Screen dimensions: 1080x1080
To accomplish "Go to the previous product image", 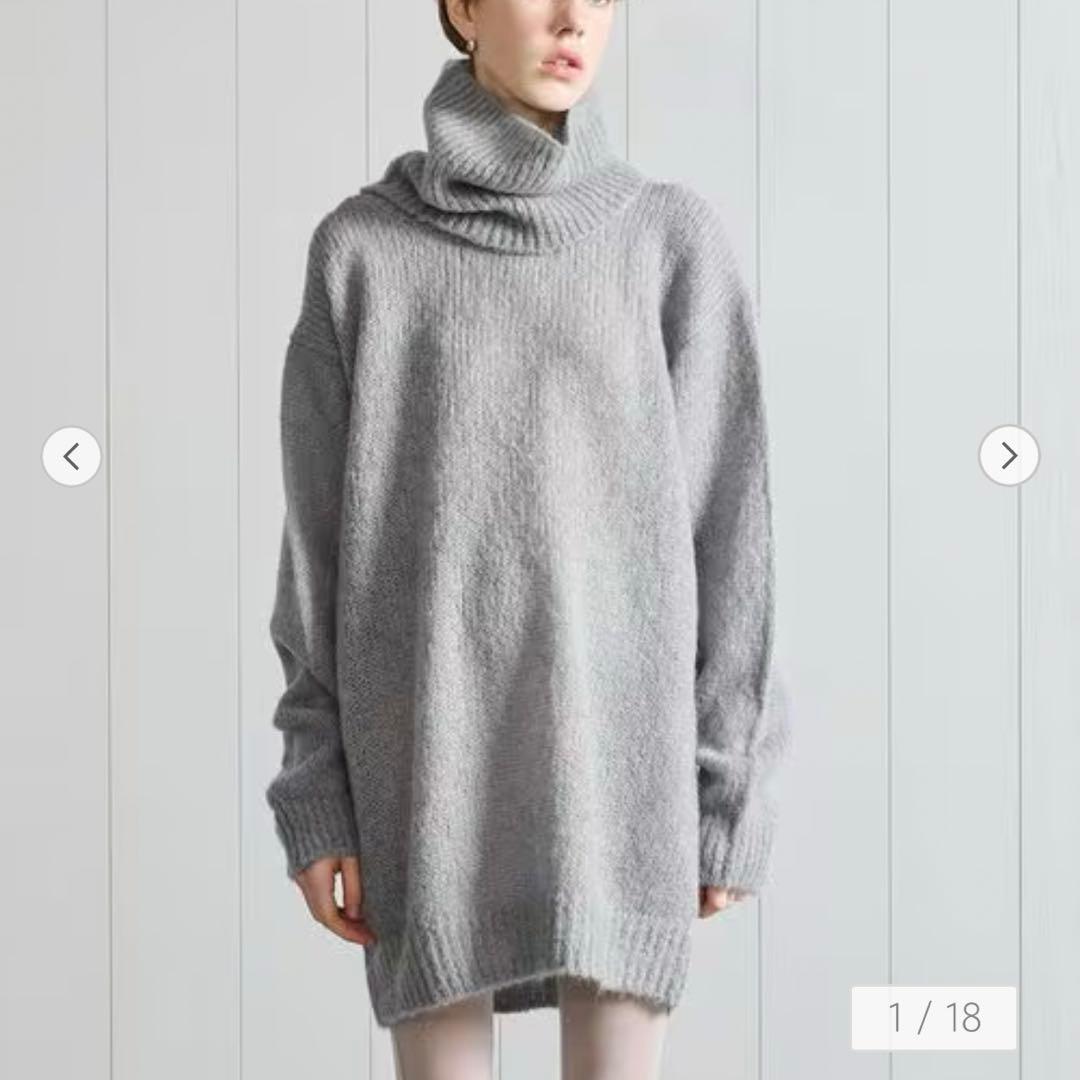I will [x=71, y=457].
